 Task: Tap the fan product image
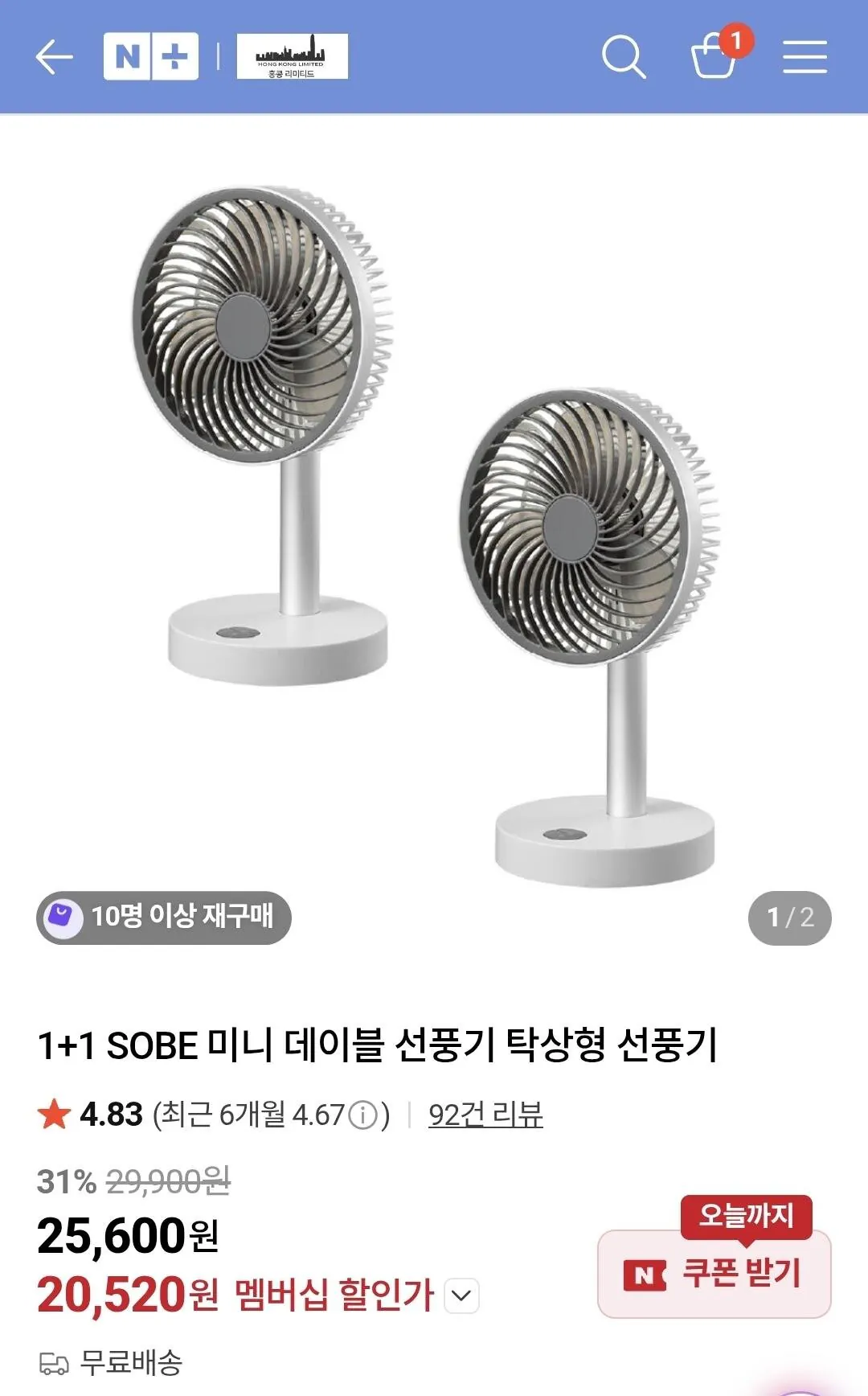434,523
